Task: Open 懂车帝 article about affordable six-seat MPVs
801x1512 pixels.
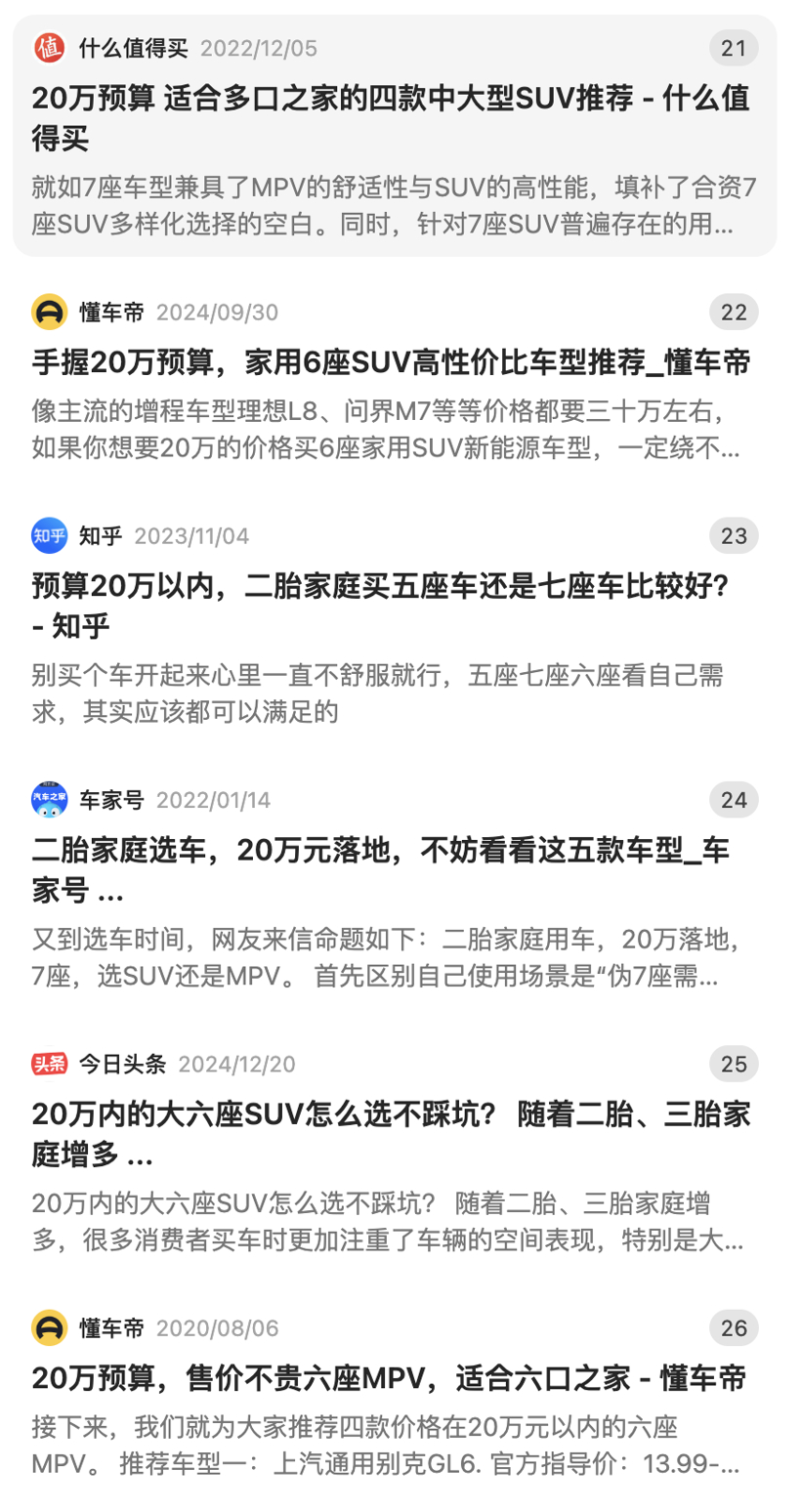Action: pos(389,1378)
